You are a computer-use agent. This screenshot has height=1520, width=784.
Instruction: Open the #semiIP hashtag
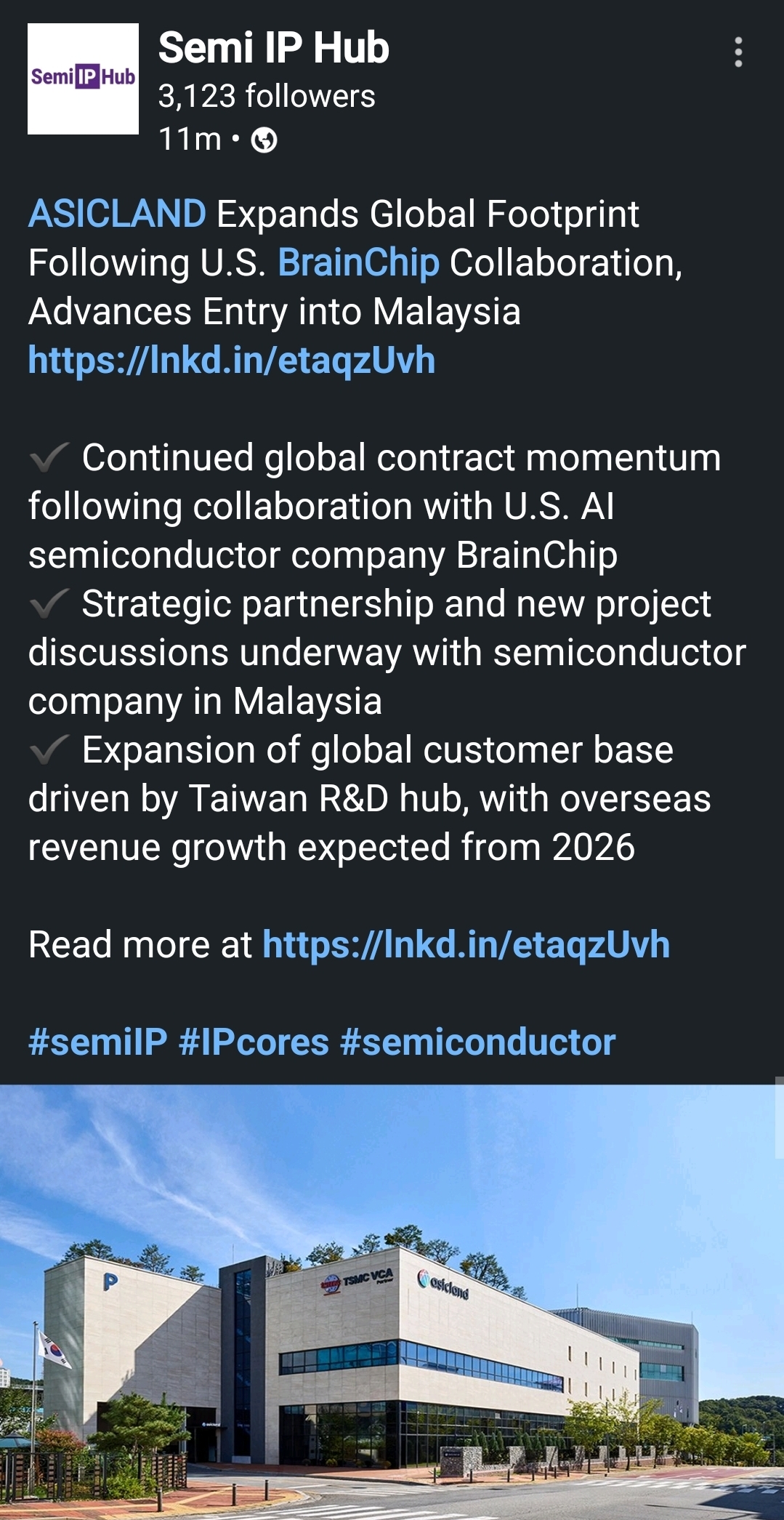(x=97, y=1042)
